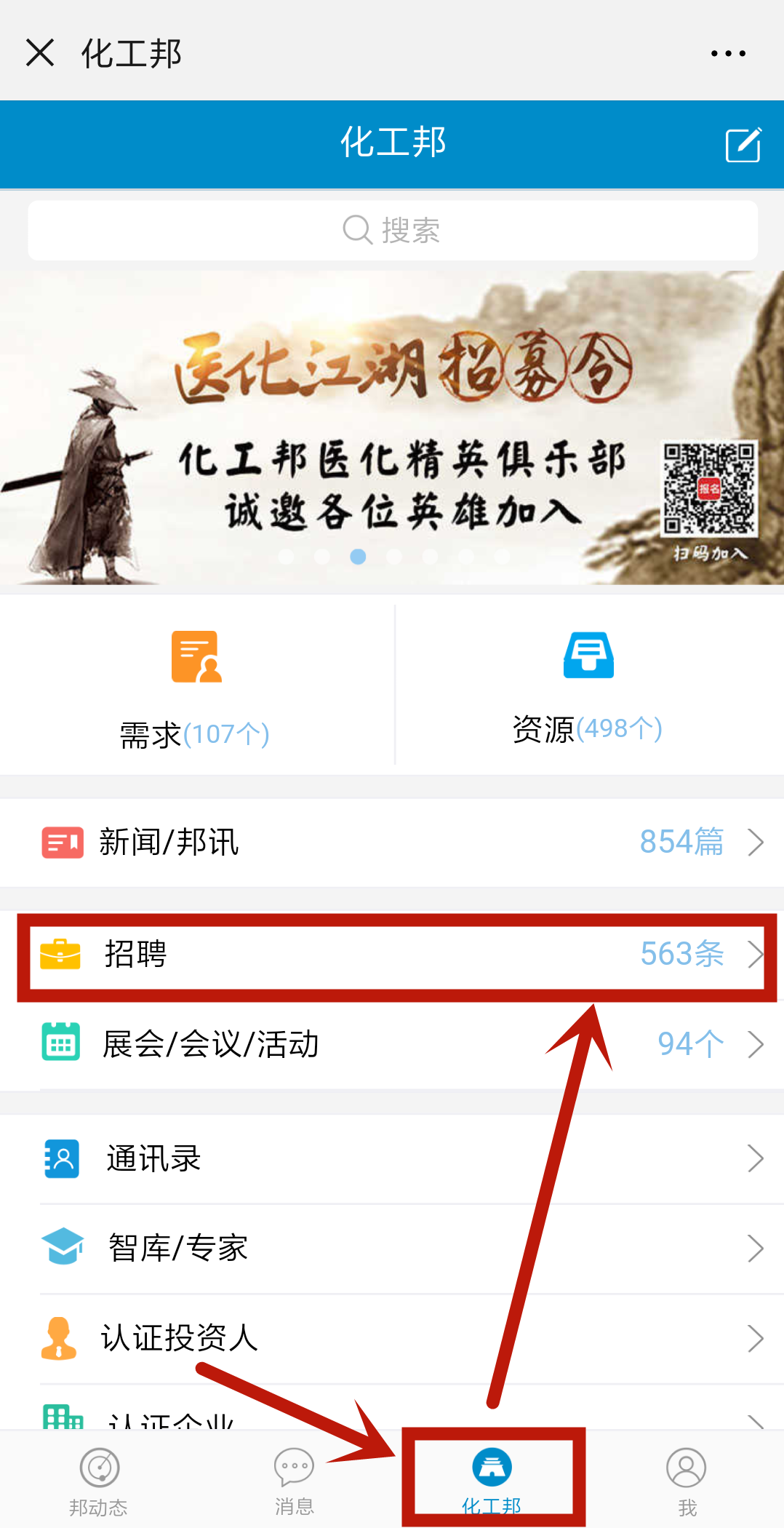Open 招聘 job listings
Viewport: 784px width, 1528px height.
pyautogui.click(x=393, y=954)
